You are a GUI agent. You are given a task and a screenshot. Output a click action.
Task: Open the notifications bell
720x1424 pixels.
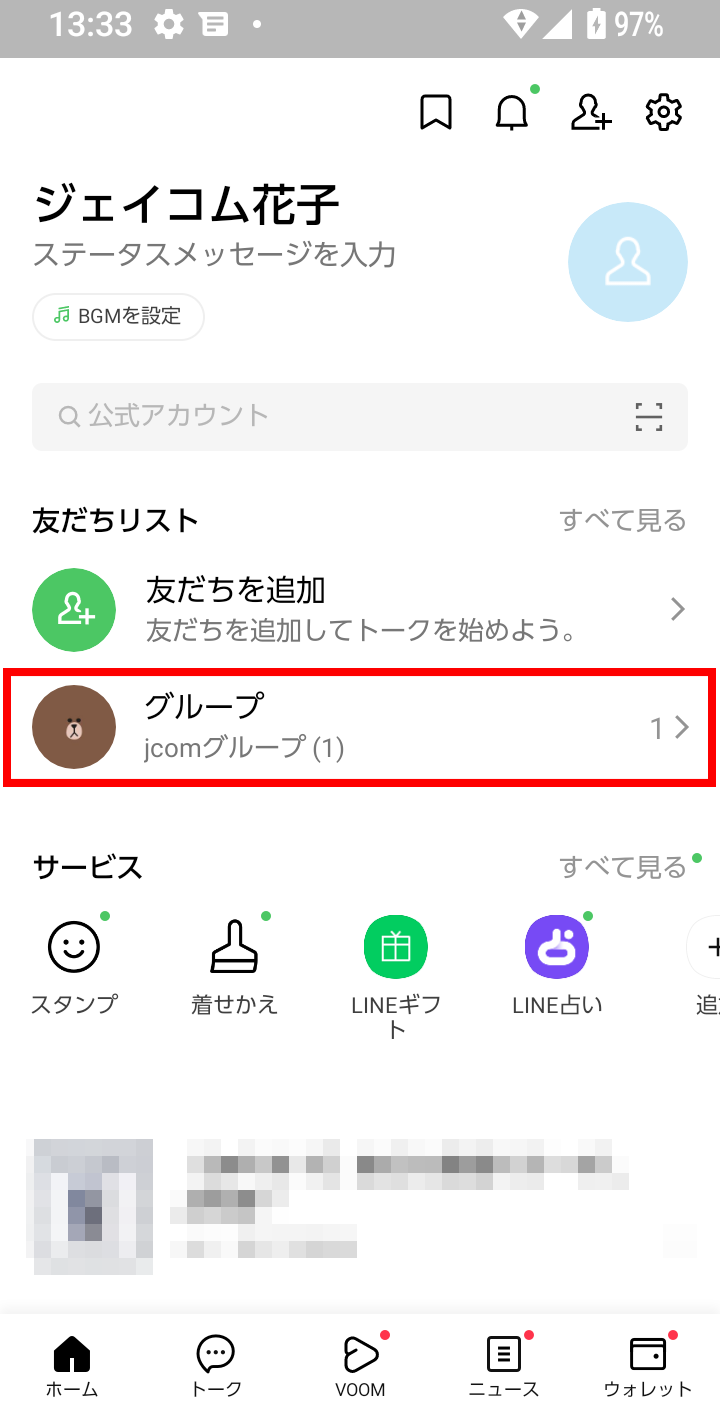coord(512,113)
